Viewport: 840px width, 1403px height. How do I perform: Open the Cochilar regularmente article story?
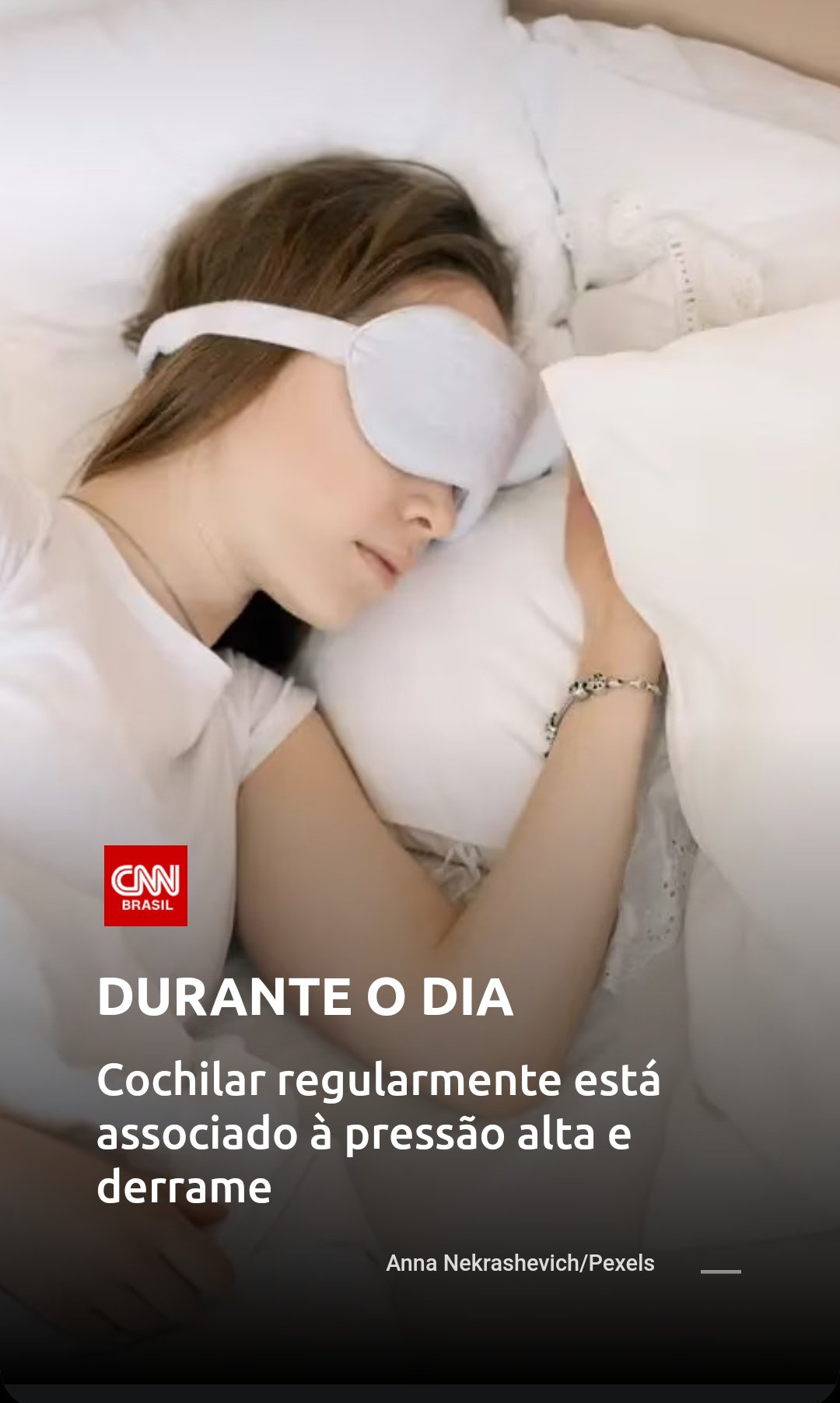378,1132
